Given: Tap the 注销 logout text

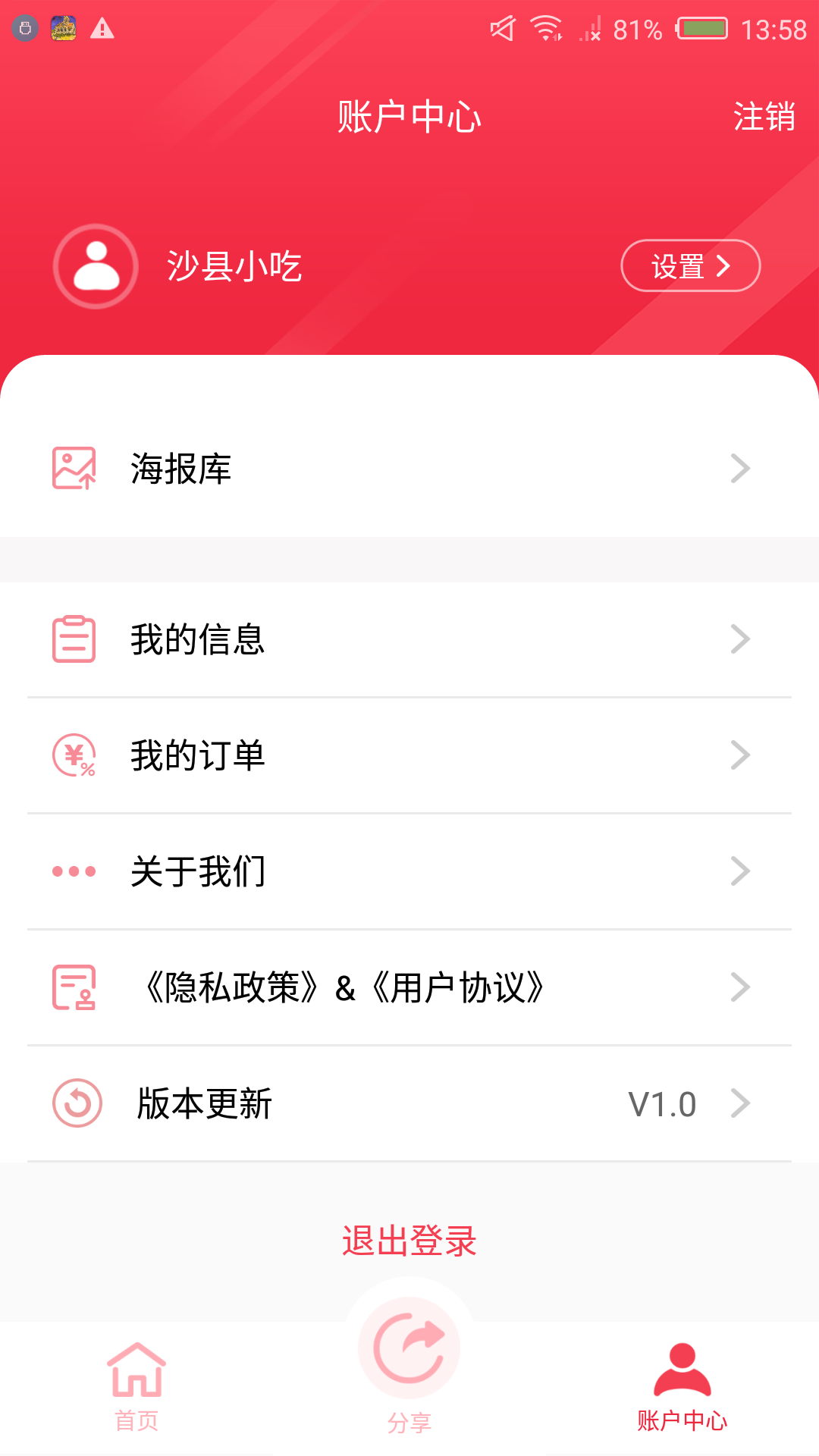Looking at the screenshot, I should pos(764,115).
